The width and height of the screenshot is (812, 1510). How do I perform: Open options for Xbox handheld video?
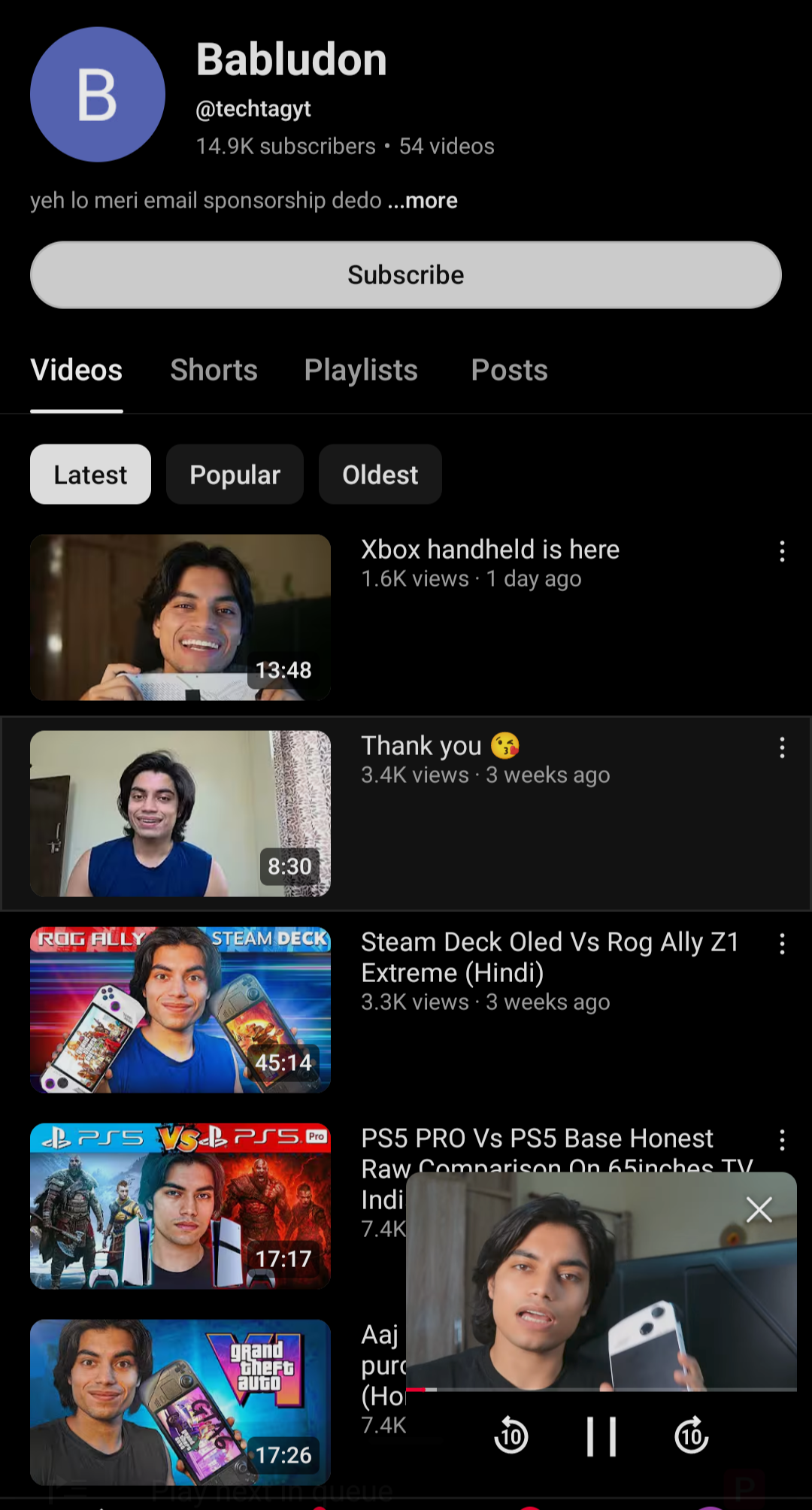[782, 551]
